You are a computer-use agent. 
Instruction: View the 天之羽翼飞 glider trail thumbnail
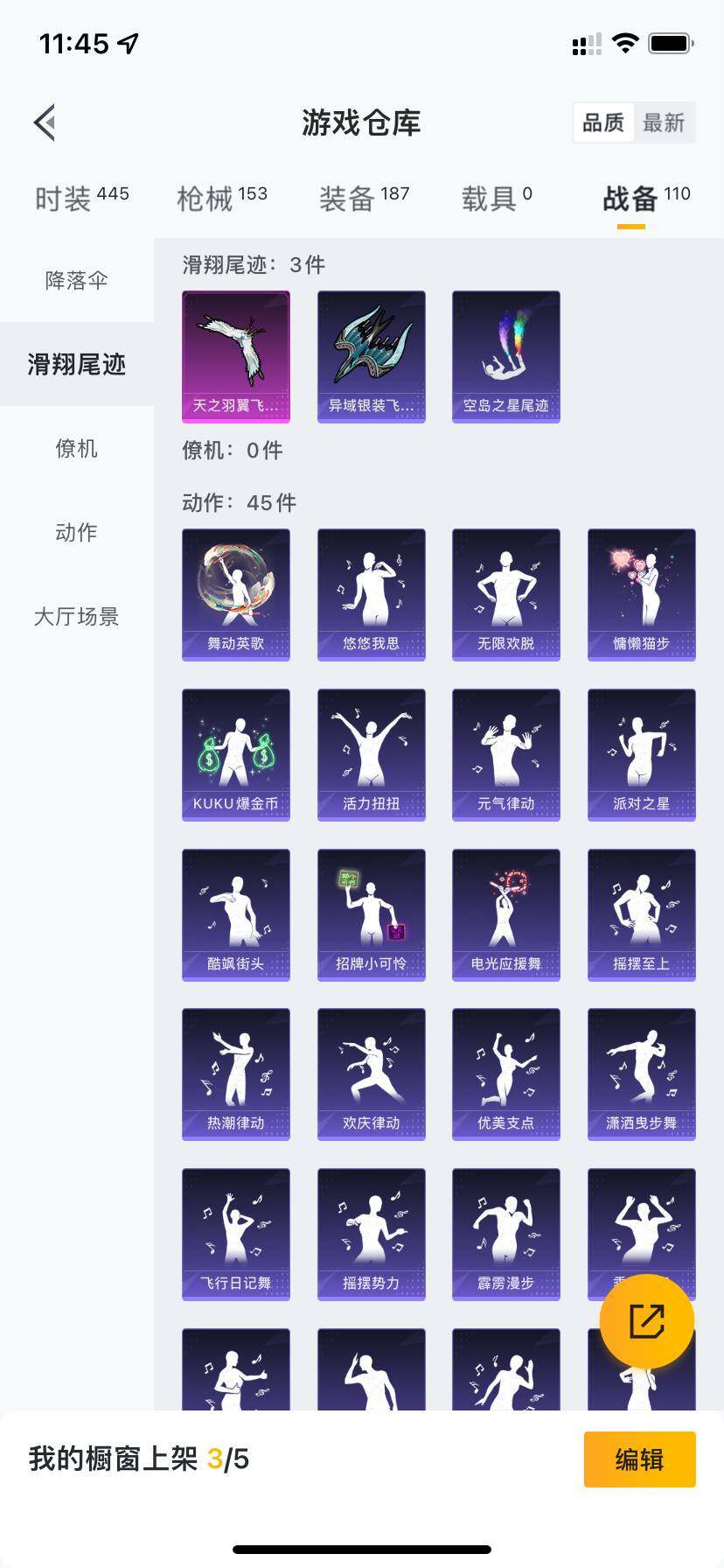pyautogui.click(x=235, y=355)
